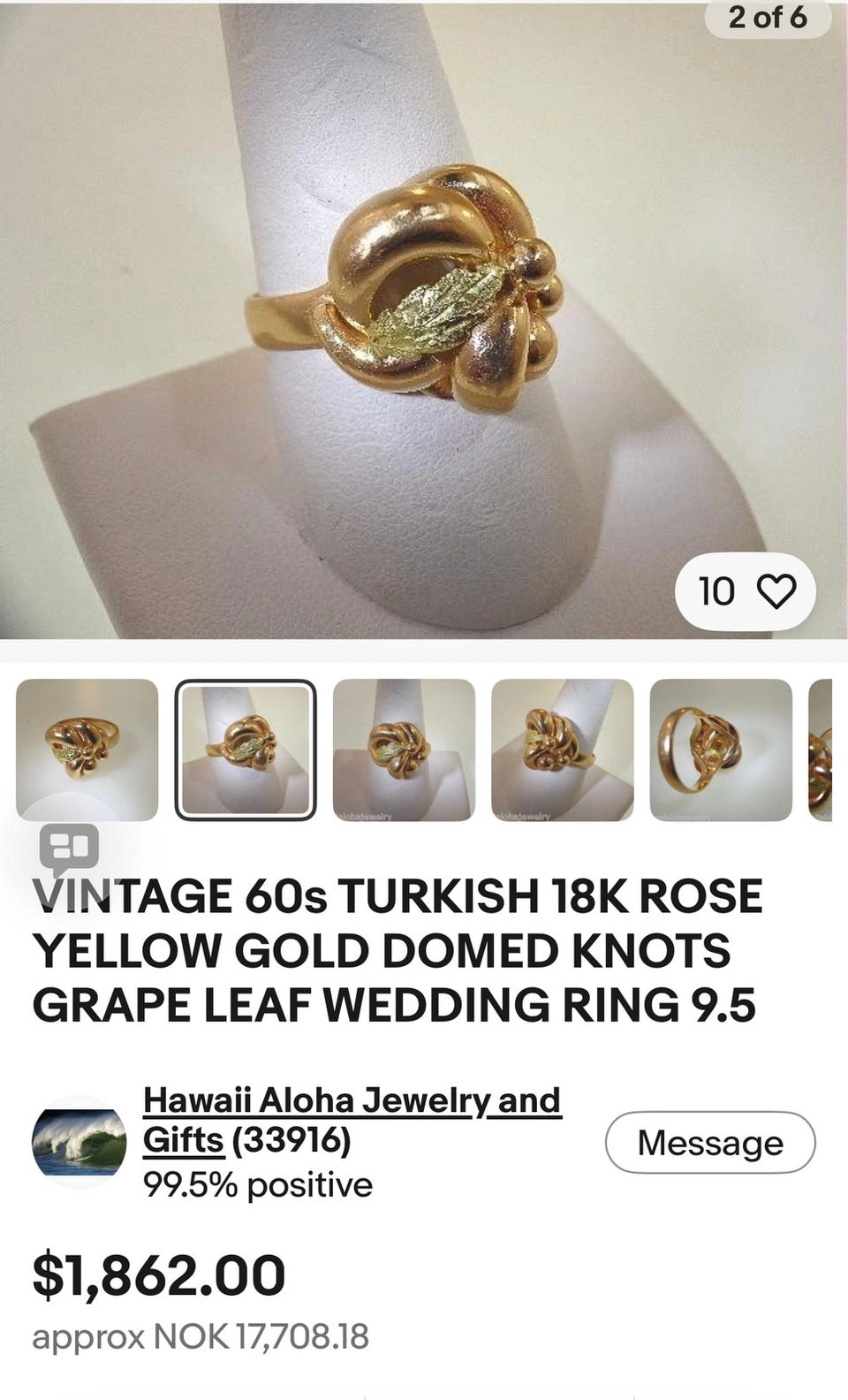Open the floating chat bubble icon
This screenshot has width=848, height=1400.
pyautogui.click(x=69, y=849)
